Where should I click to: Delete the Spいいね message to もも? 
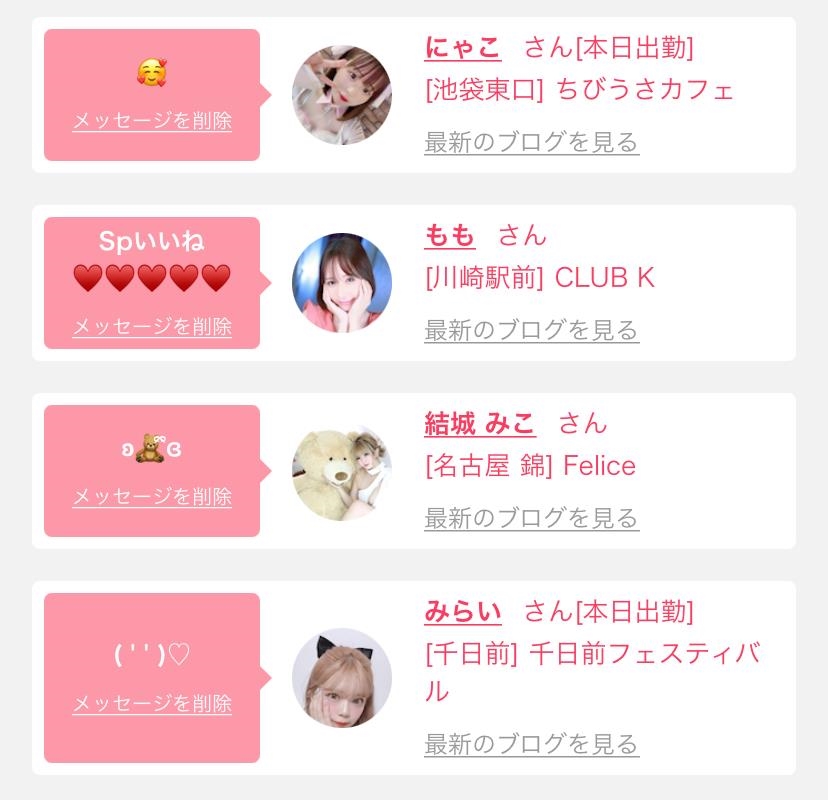tap(152, 327)
